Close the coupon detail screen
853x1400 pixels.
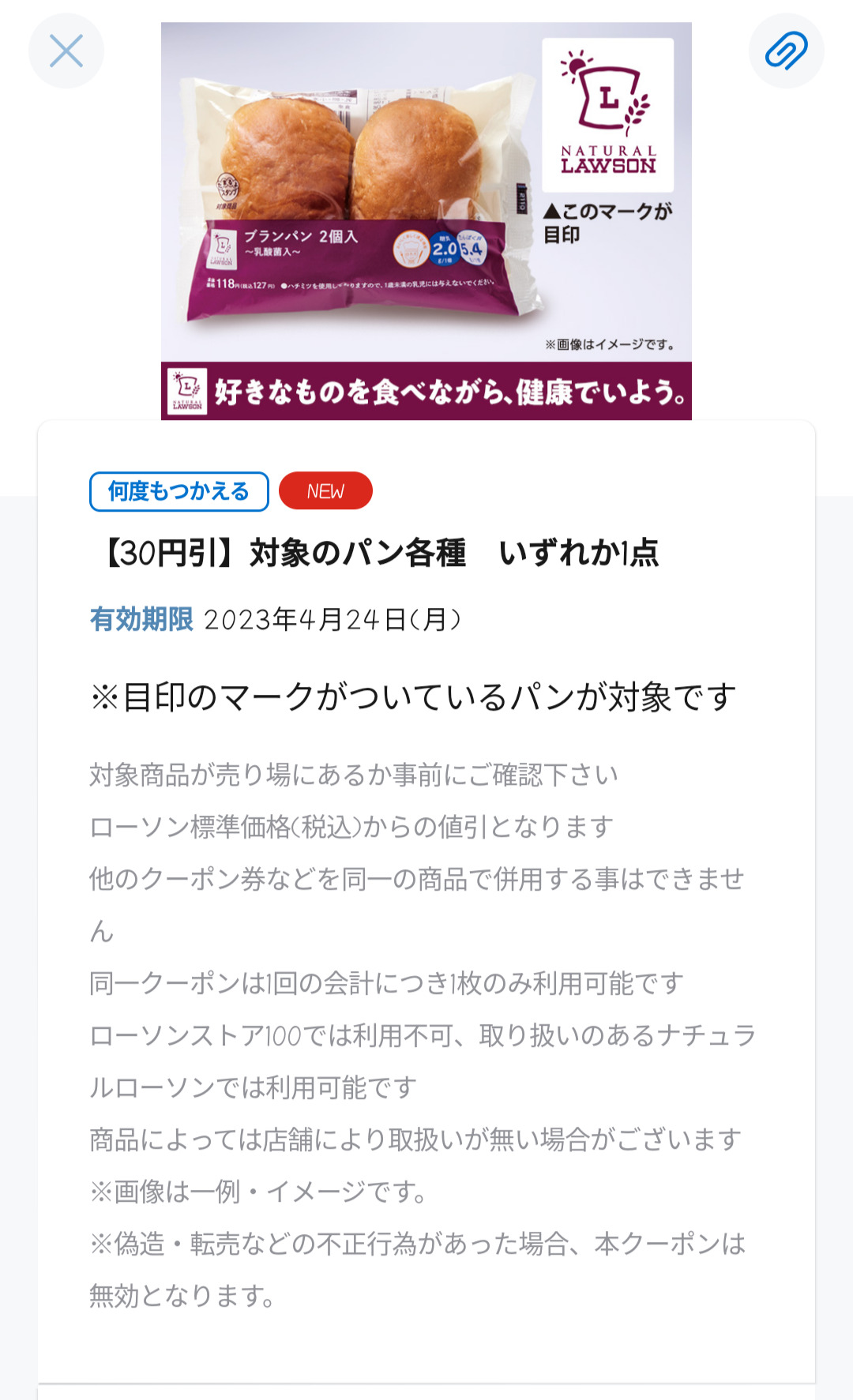click(66, 51)
